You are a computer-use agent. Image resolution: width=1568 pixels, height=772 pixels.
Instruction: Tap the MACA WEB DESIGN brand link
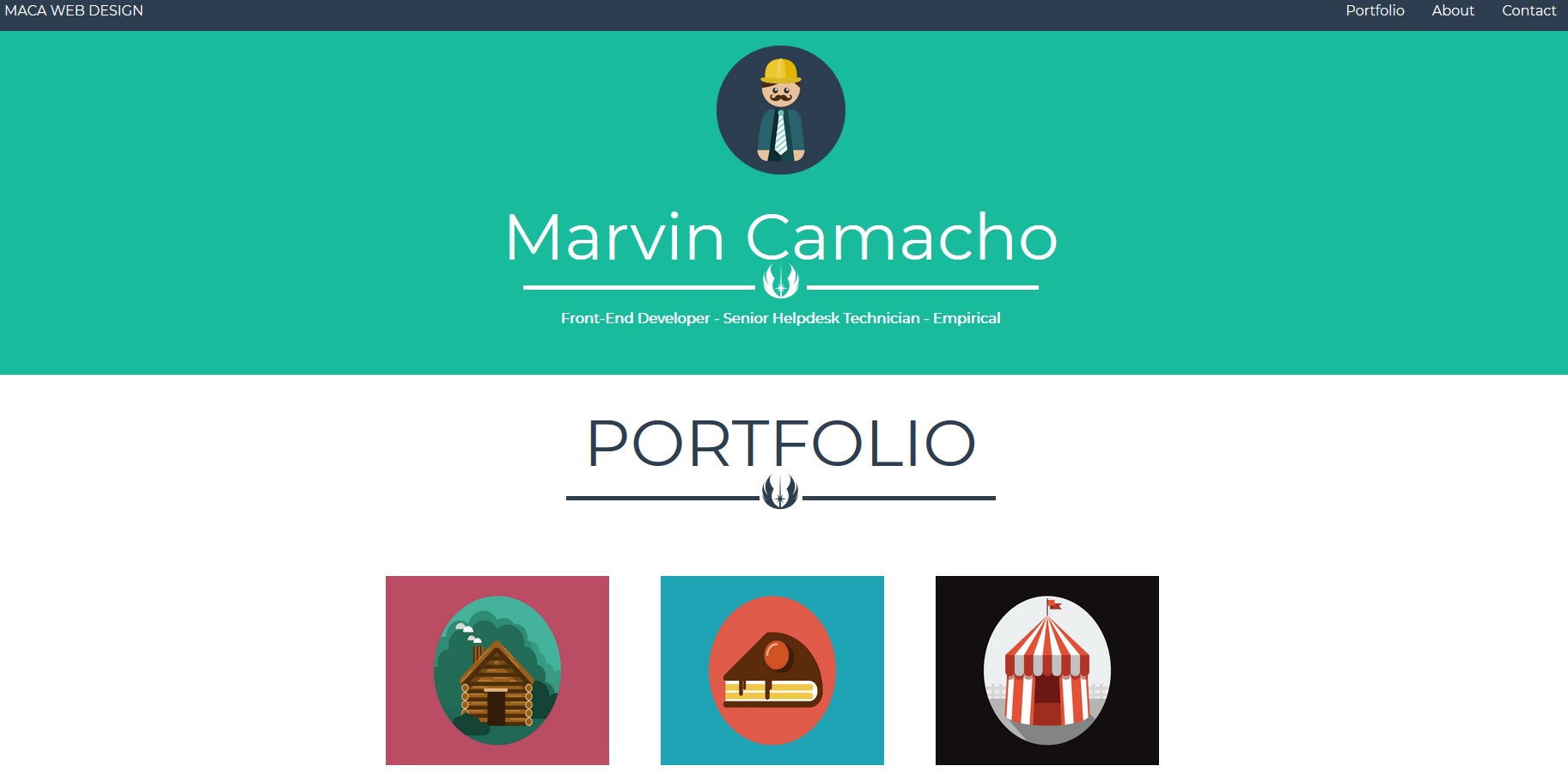pyautogui.click(x=74, y=10)
